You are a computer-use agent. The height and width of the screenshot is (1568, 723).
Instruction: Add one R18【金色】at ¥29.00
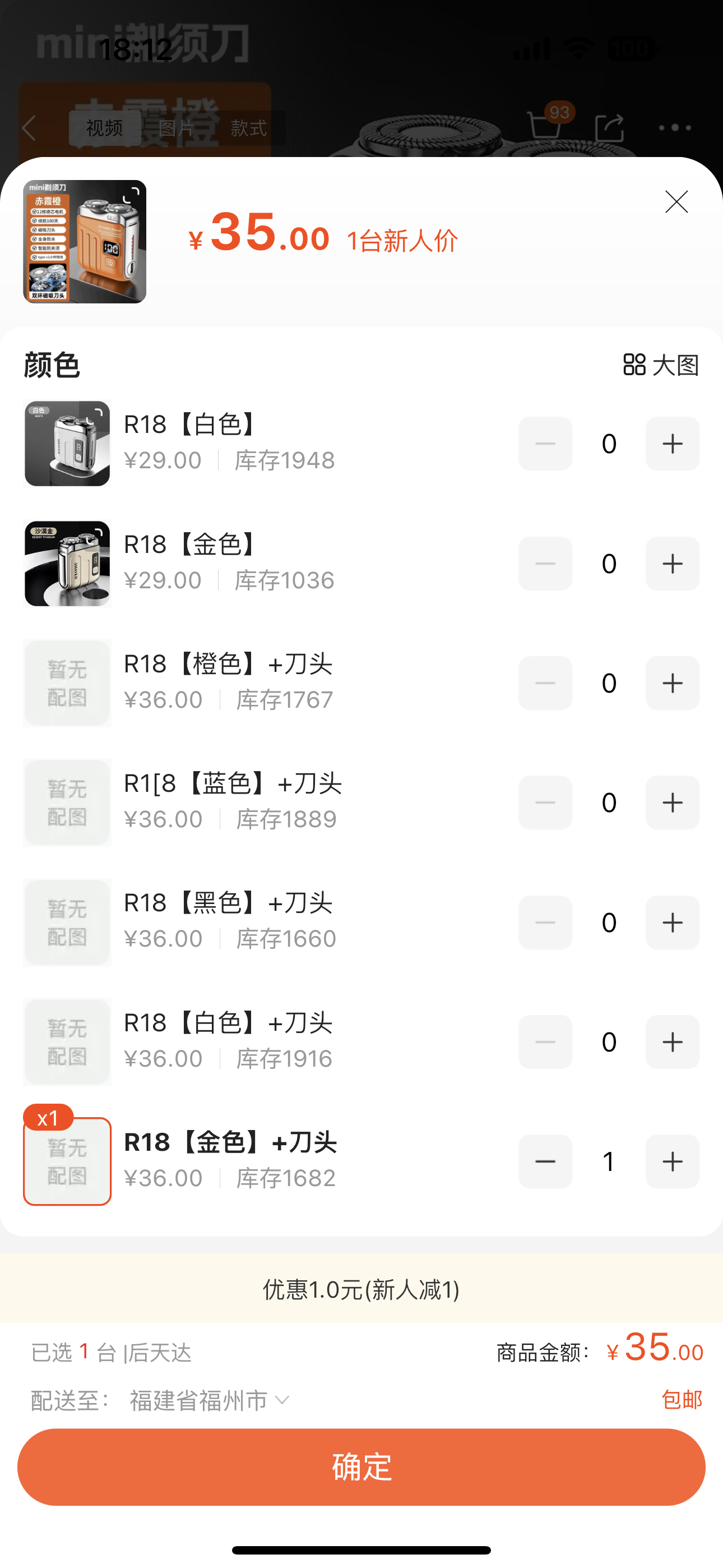[672, 564]
